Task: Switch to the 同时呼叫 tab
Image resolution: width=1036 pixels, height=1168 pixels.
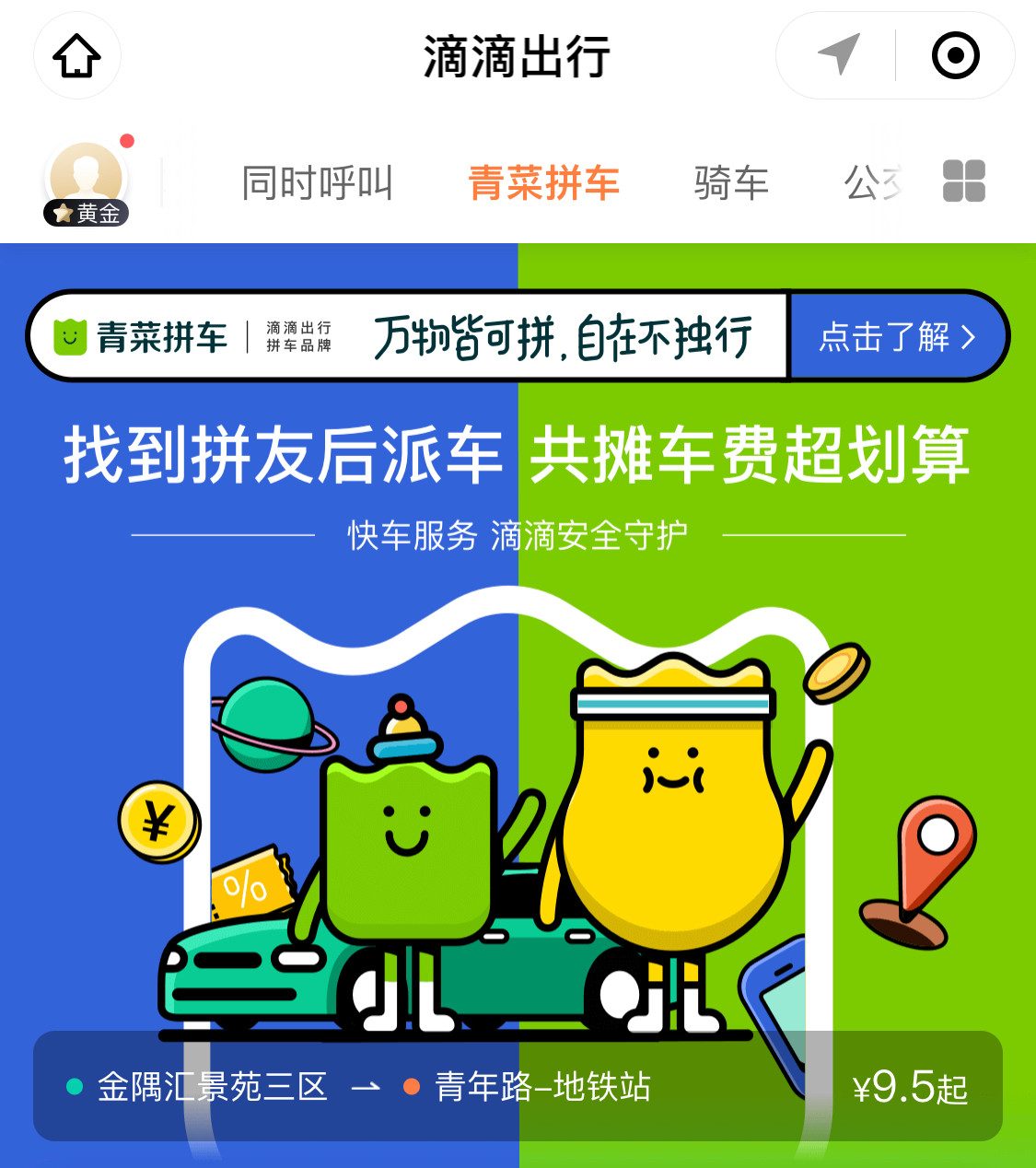Action: [x=317, y=183]
